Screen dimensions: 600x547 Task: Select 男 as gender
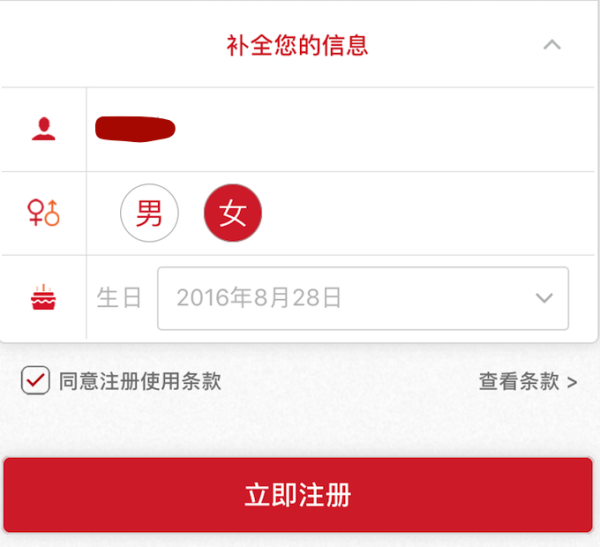[149, 213]
